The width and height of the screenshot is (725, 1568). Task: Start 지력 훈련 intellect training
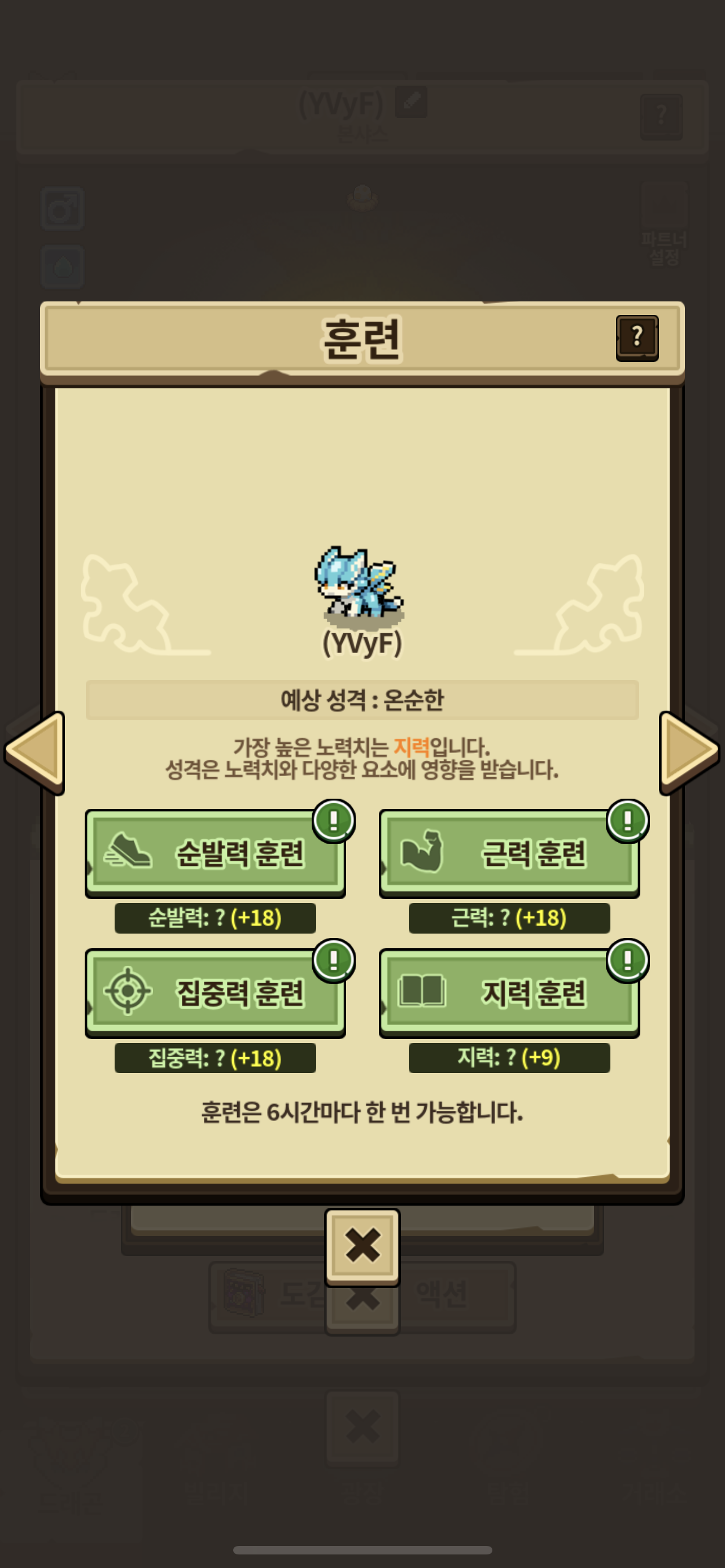[509, 993]
